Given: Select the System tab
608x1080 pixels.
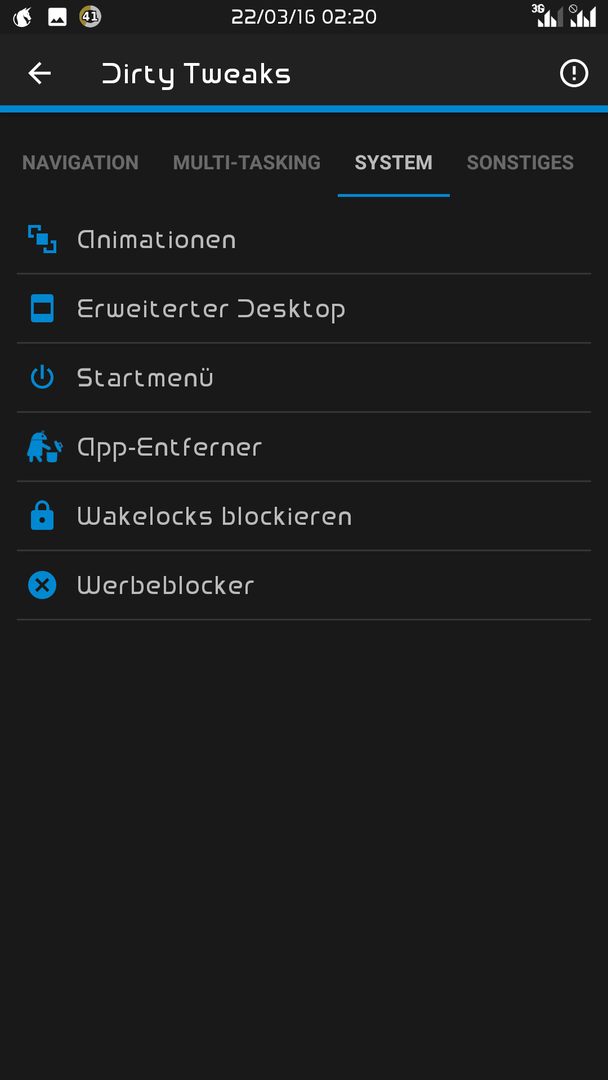Looking at the screenshot, I should (393, 163).
